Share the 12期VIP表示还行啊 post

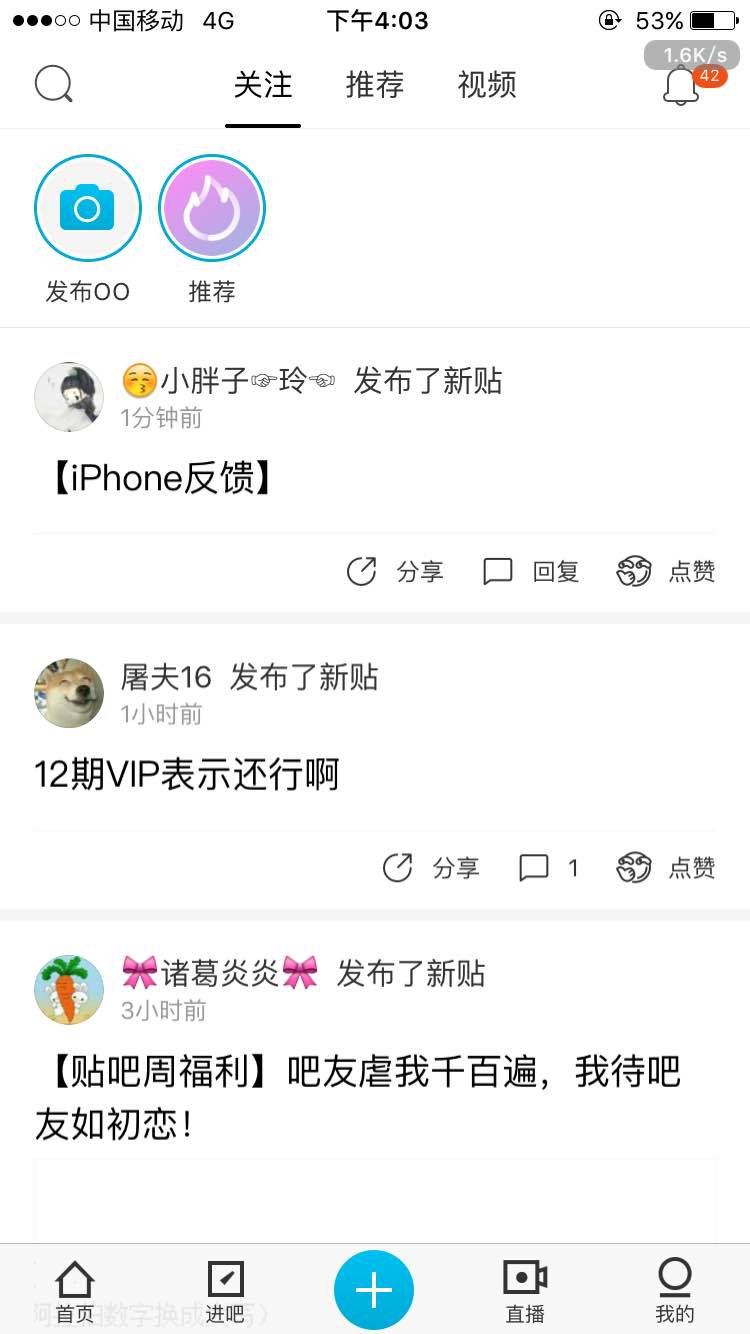coord(431,868)
